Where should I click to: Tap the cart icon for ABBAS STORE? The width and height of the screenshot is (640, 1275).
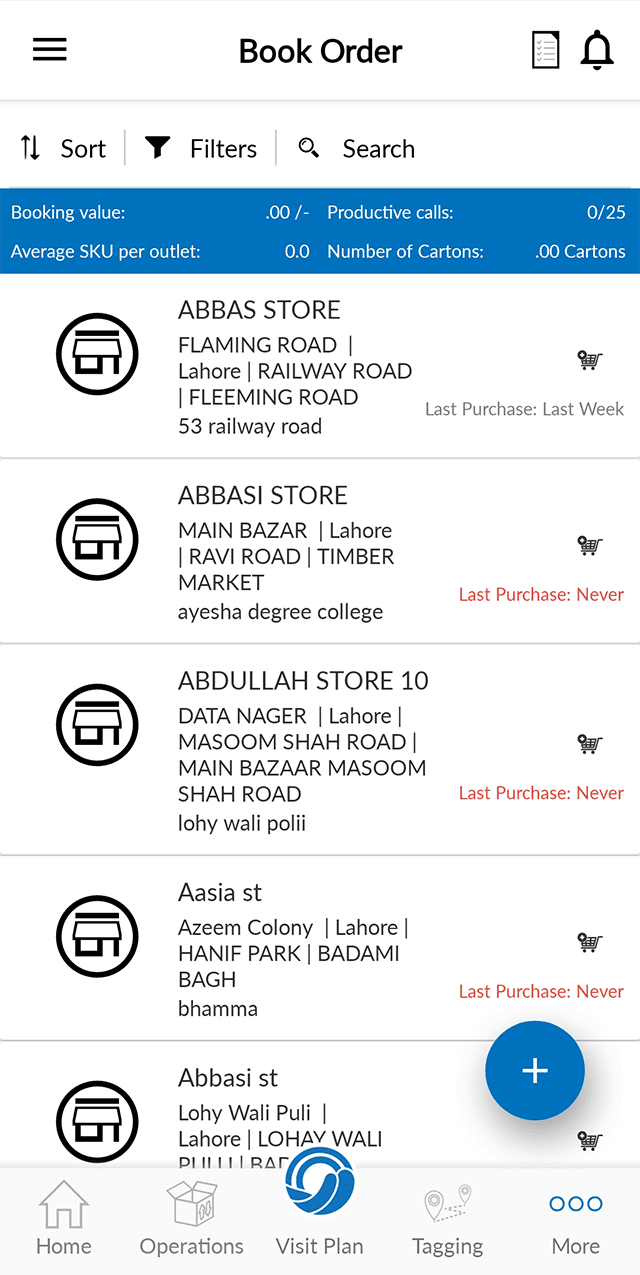590,360
